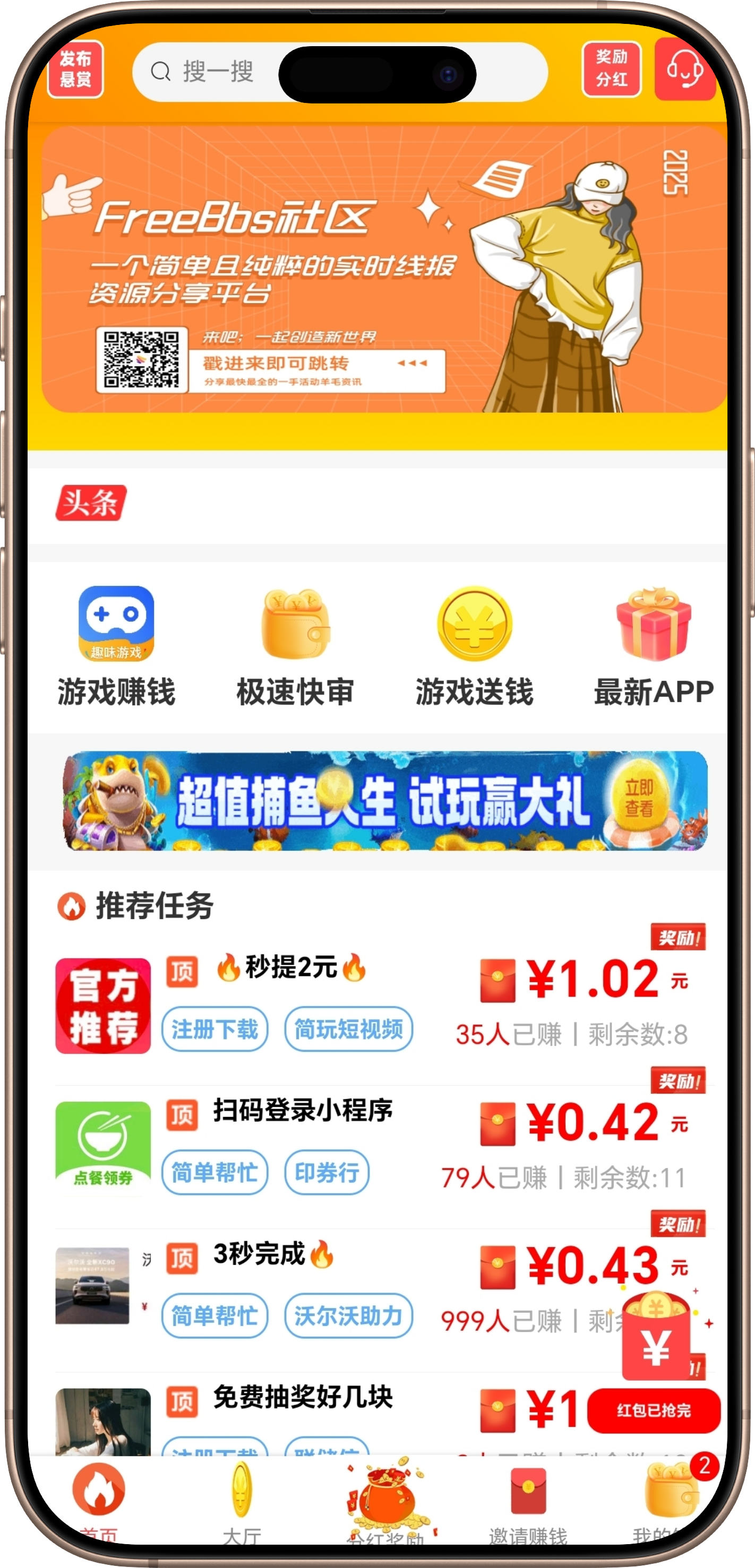Tap the 发布悬赏 button
This screenshot has height=1568, width=755.
pyautogui.click(x=75, y=70)
